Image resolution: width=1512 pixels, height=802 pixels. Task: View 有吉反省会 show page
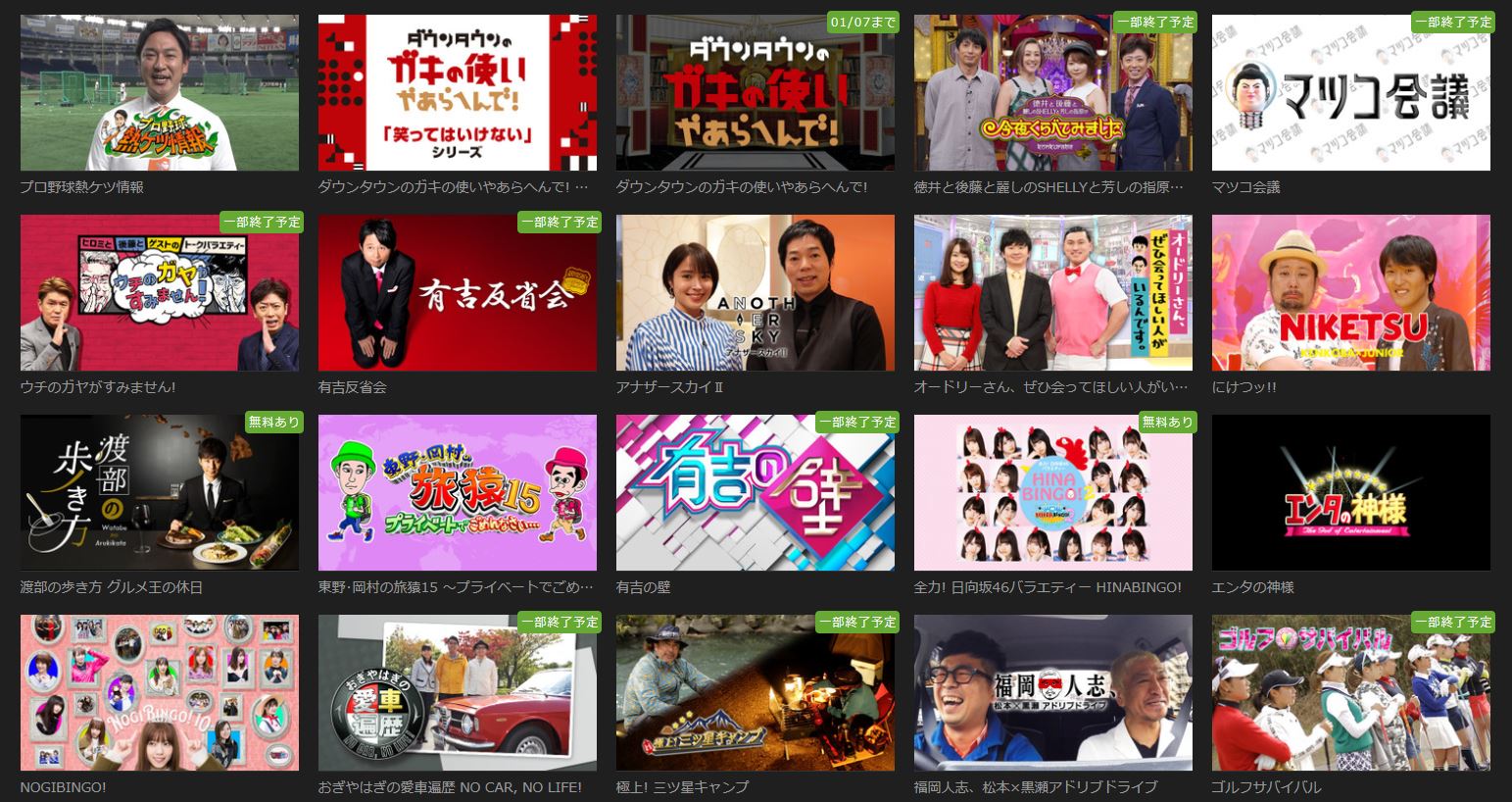[458, 293]
